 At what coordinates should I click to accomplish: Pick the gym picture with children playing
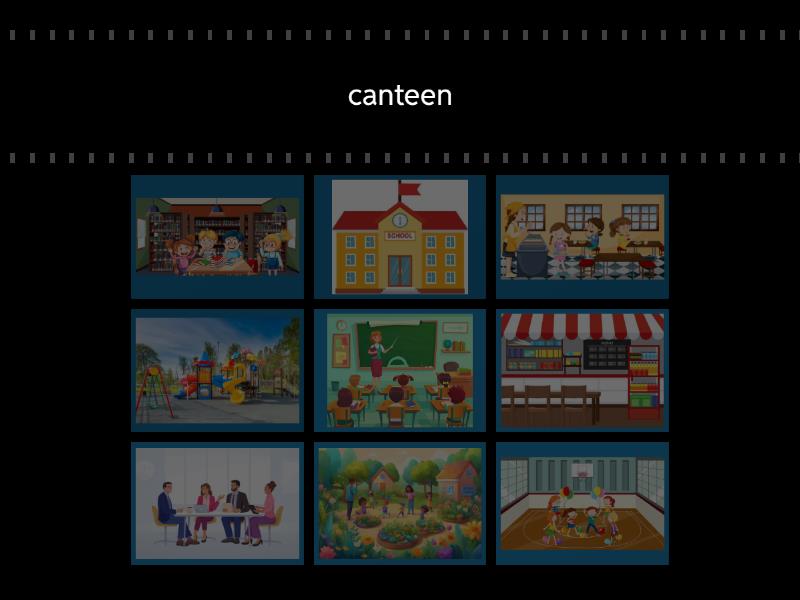(x=582, y=503)
